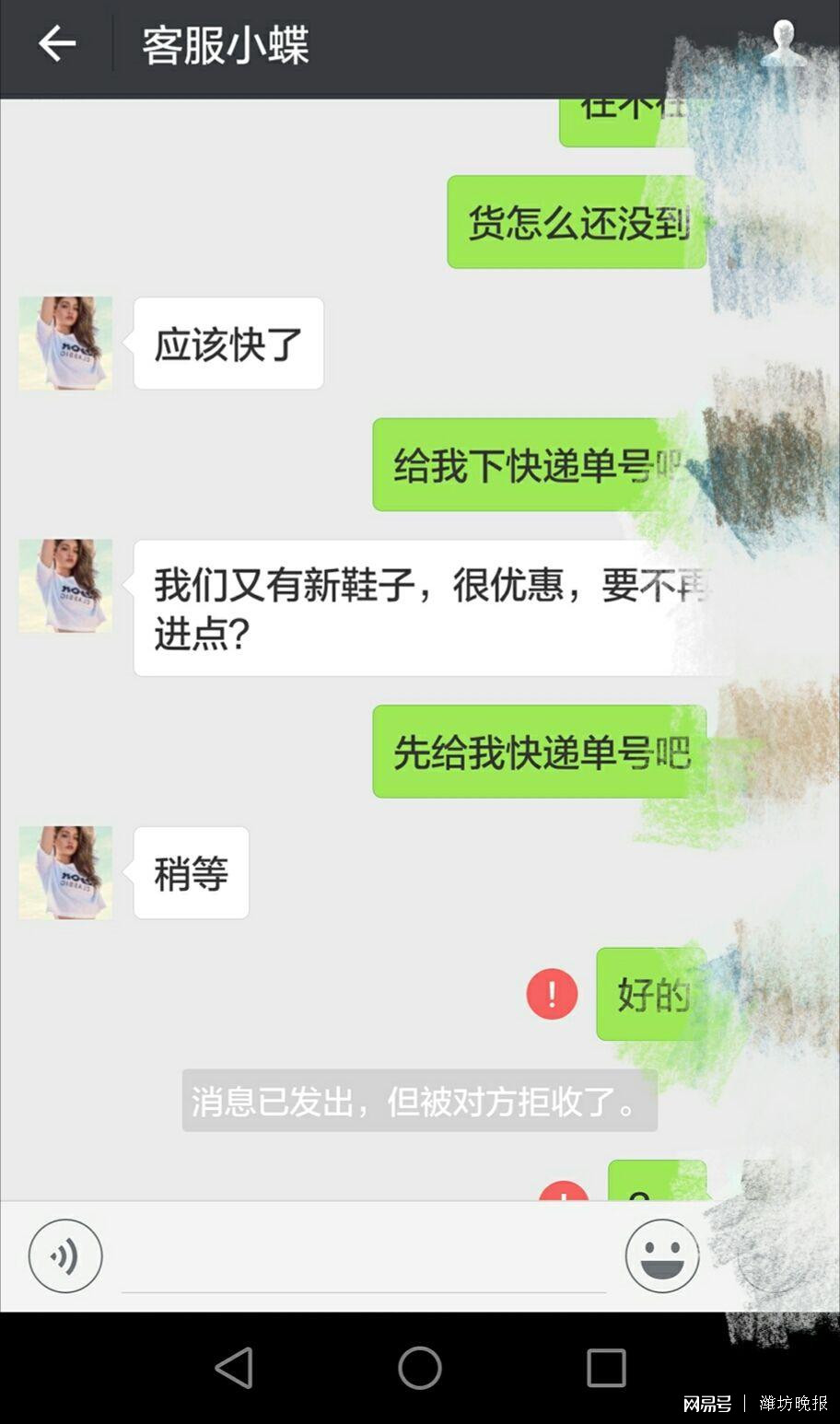Tap the contact avatar in the top right

point(784,41)
